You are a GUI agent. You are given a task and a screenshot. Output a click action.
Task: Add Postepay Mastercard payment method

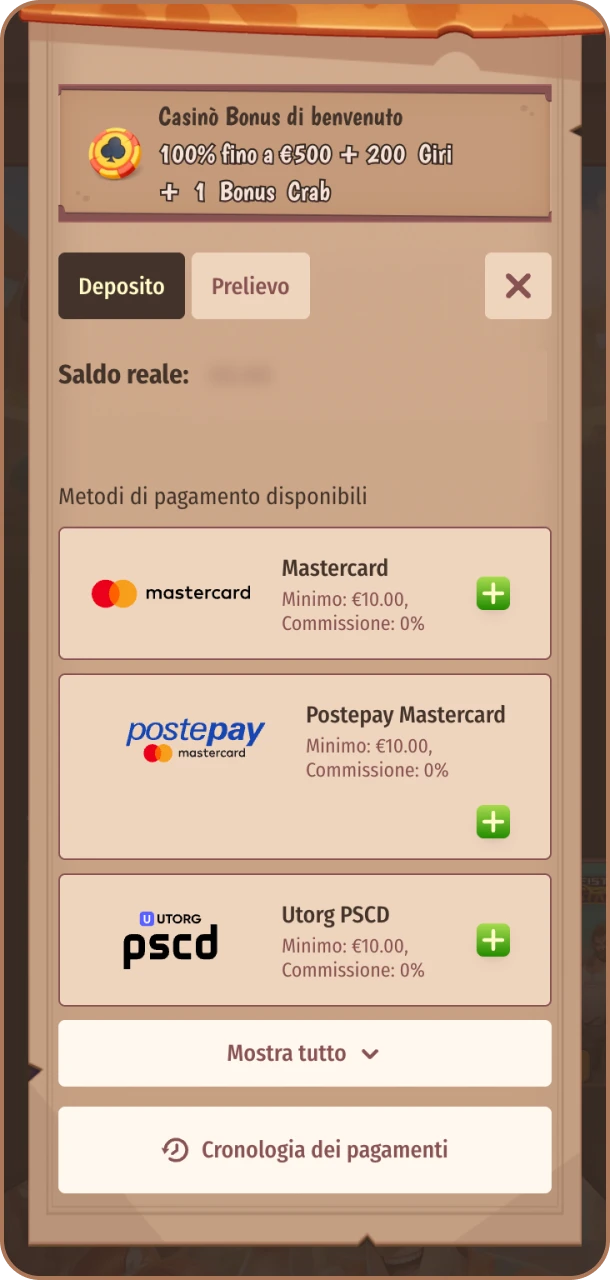492,822
